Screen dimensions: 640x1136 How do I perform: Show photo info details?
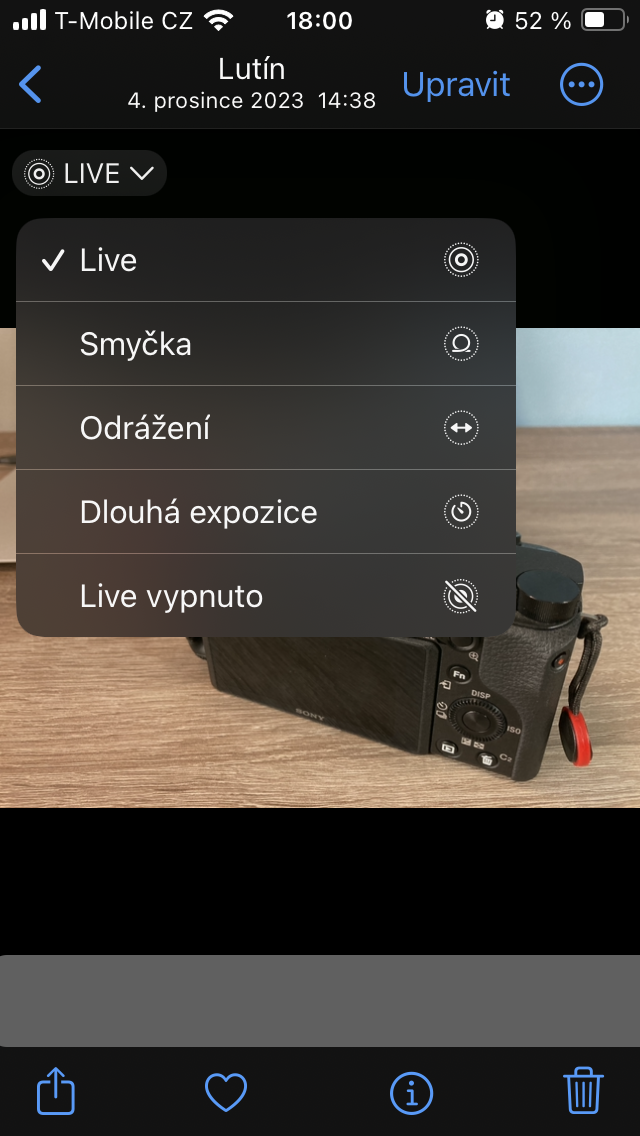411,1092
